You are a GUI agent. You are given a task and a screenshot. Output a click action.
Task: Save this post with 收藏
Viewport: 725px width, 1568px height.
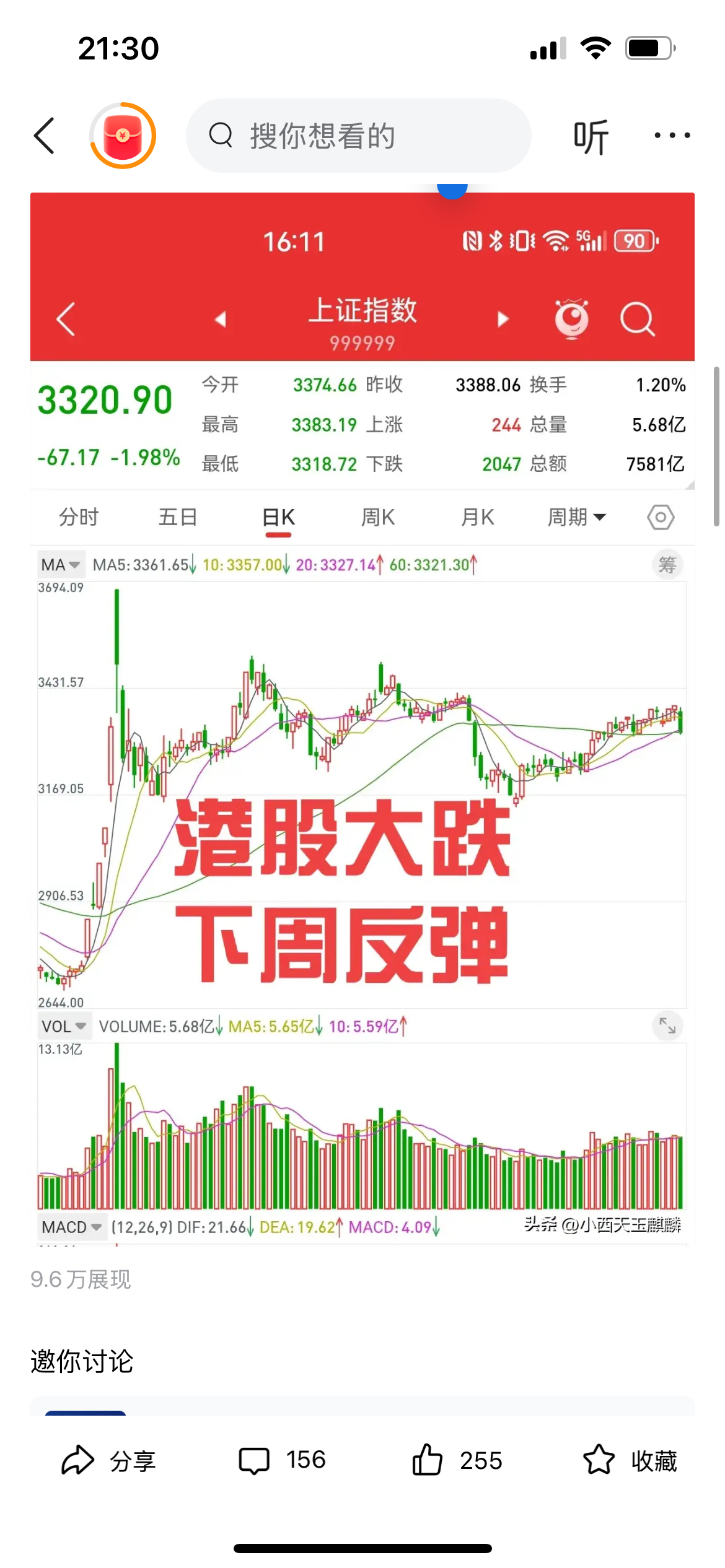pos(630,1460)
